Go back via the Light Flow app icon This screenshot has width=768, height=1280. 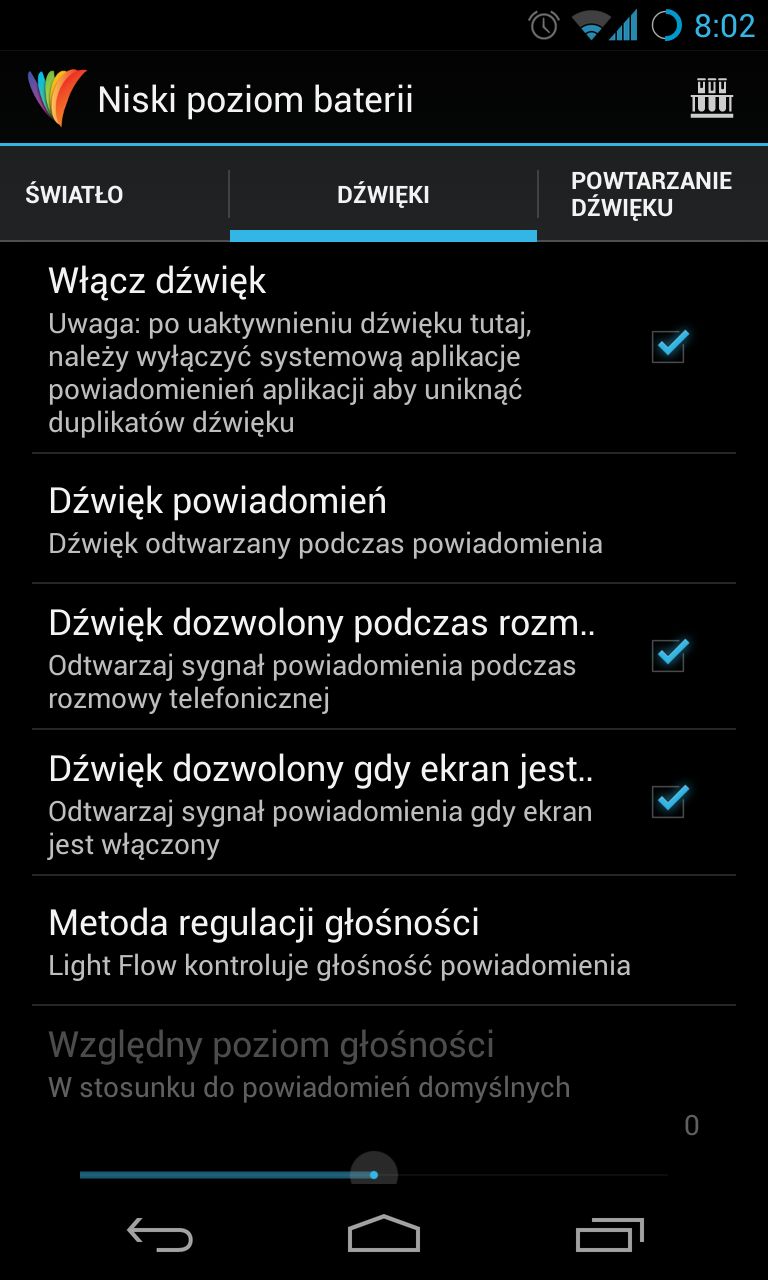56,98
